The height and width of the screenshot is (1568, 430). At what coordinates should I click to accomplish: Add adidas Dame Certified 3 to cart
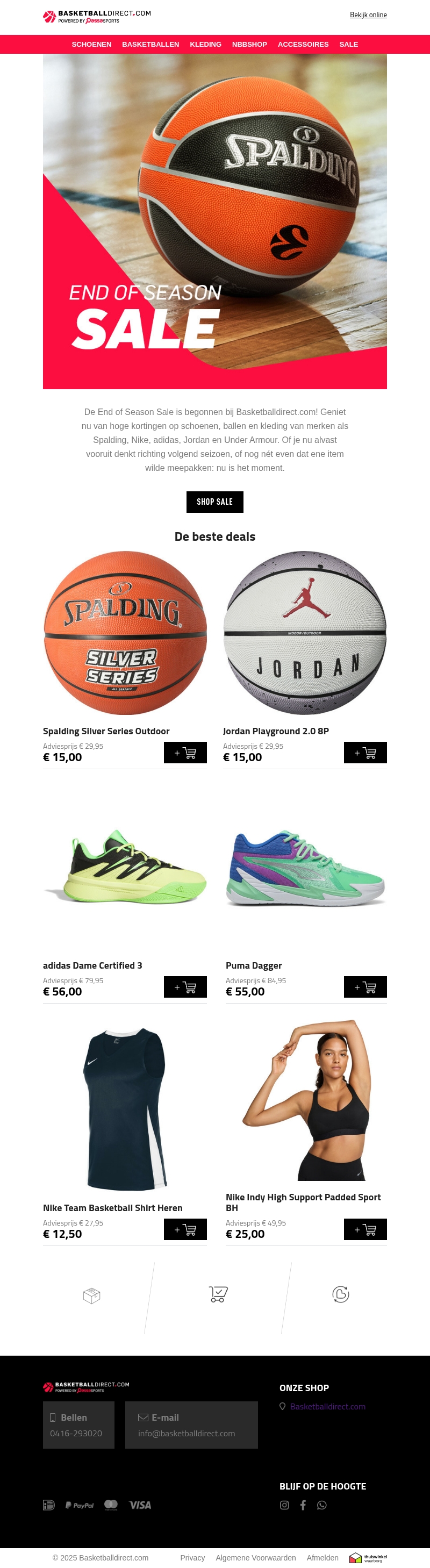tap(185, 987)
